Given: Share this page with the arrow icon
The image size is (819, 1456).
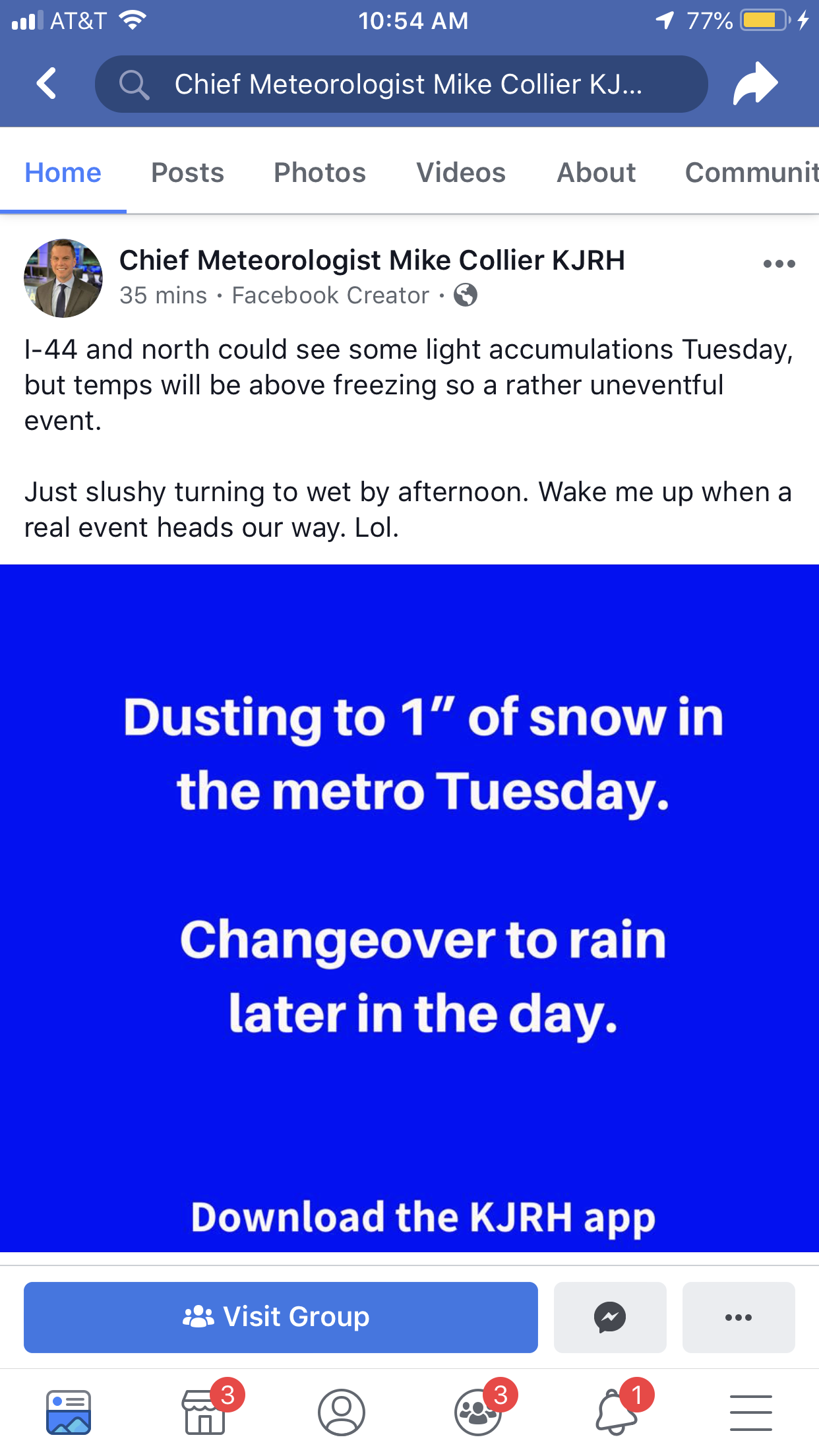Looking at the screenshot, I should coord(756,84).
